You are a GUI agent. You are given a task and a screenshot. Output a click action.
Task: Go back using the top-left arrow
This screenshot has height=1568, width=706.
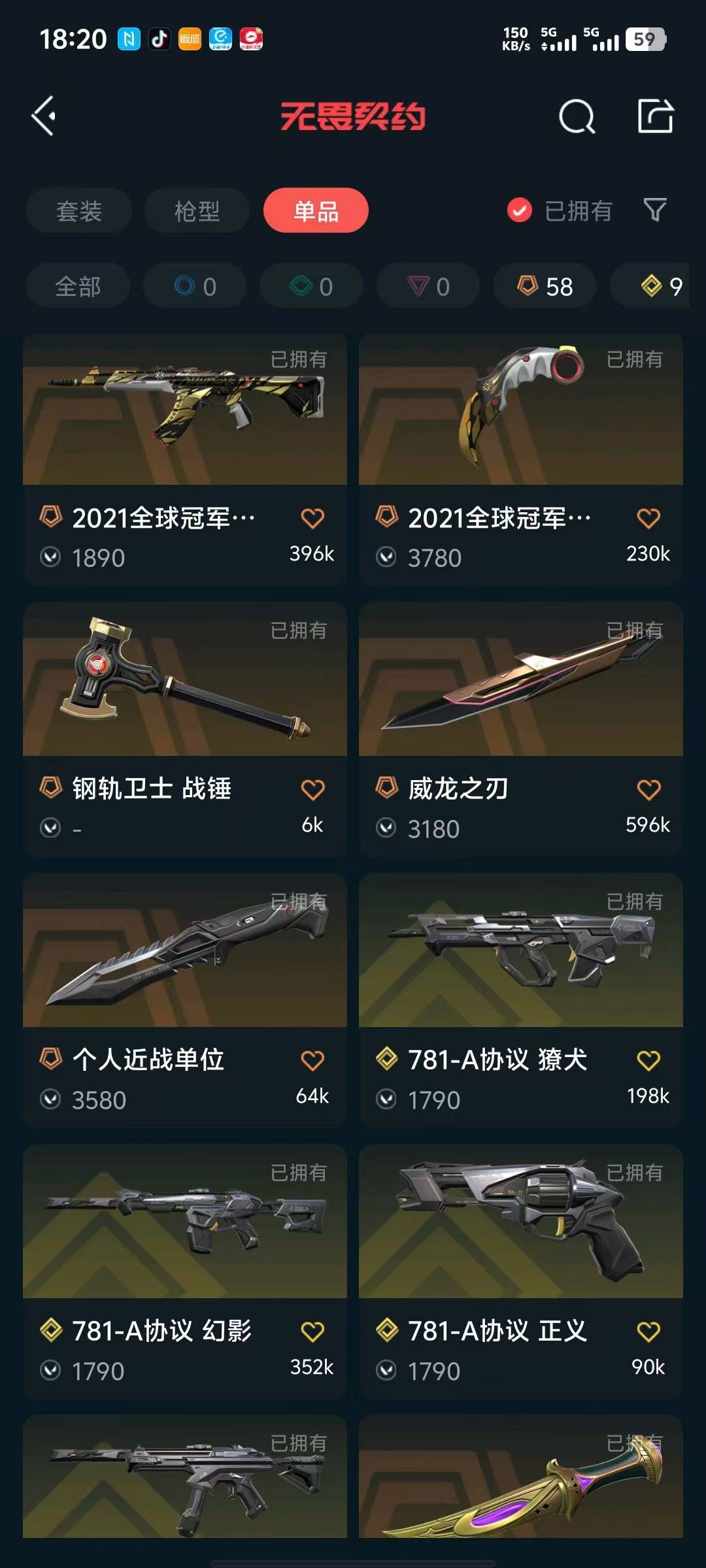point(44,117)
